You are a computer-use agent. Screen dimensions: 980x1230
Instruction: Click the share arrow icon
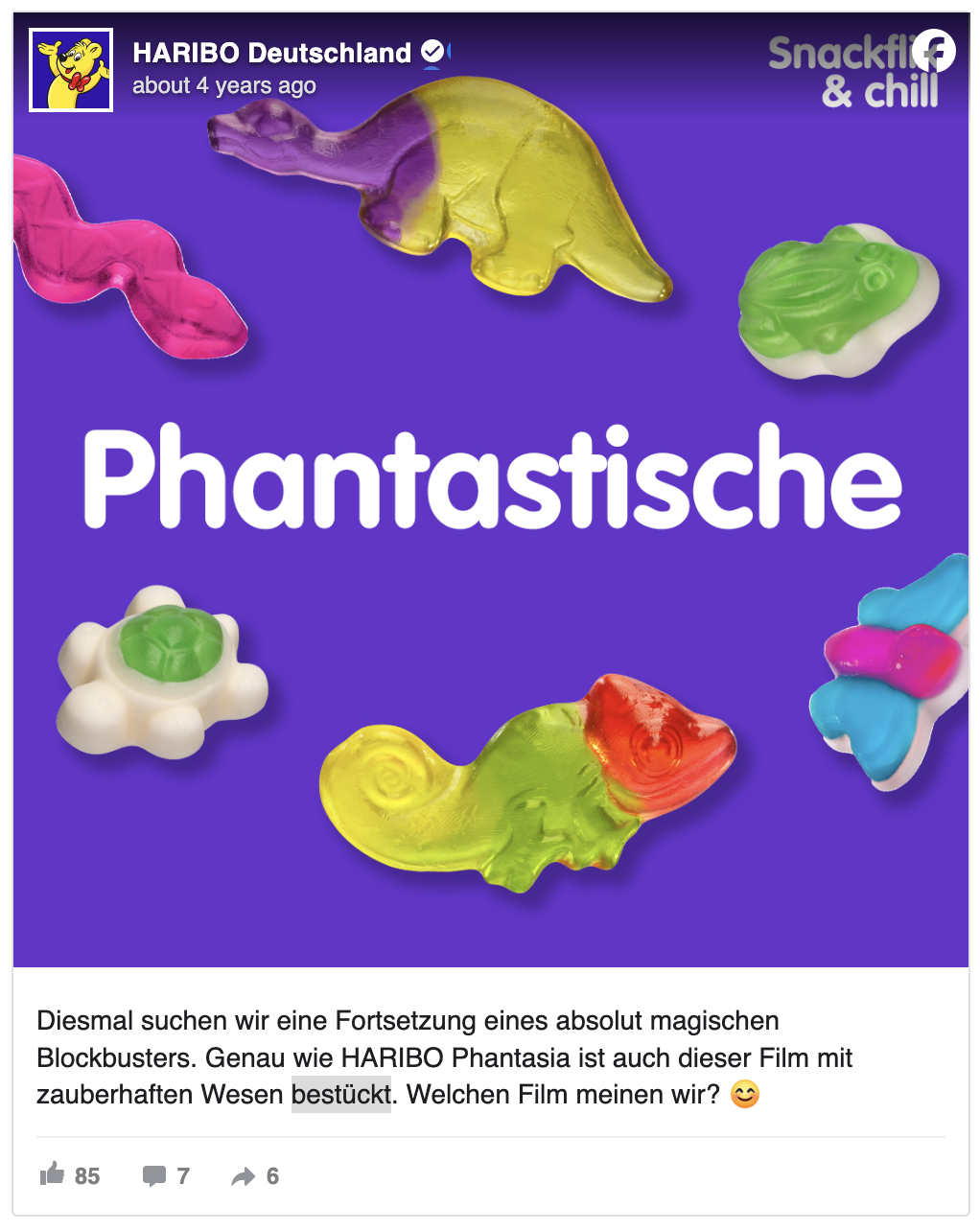(244, 1175)
